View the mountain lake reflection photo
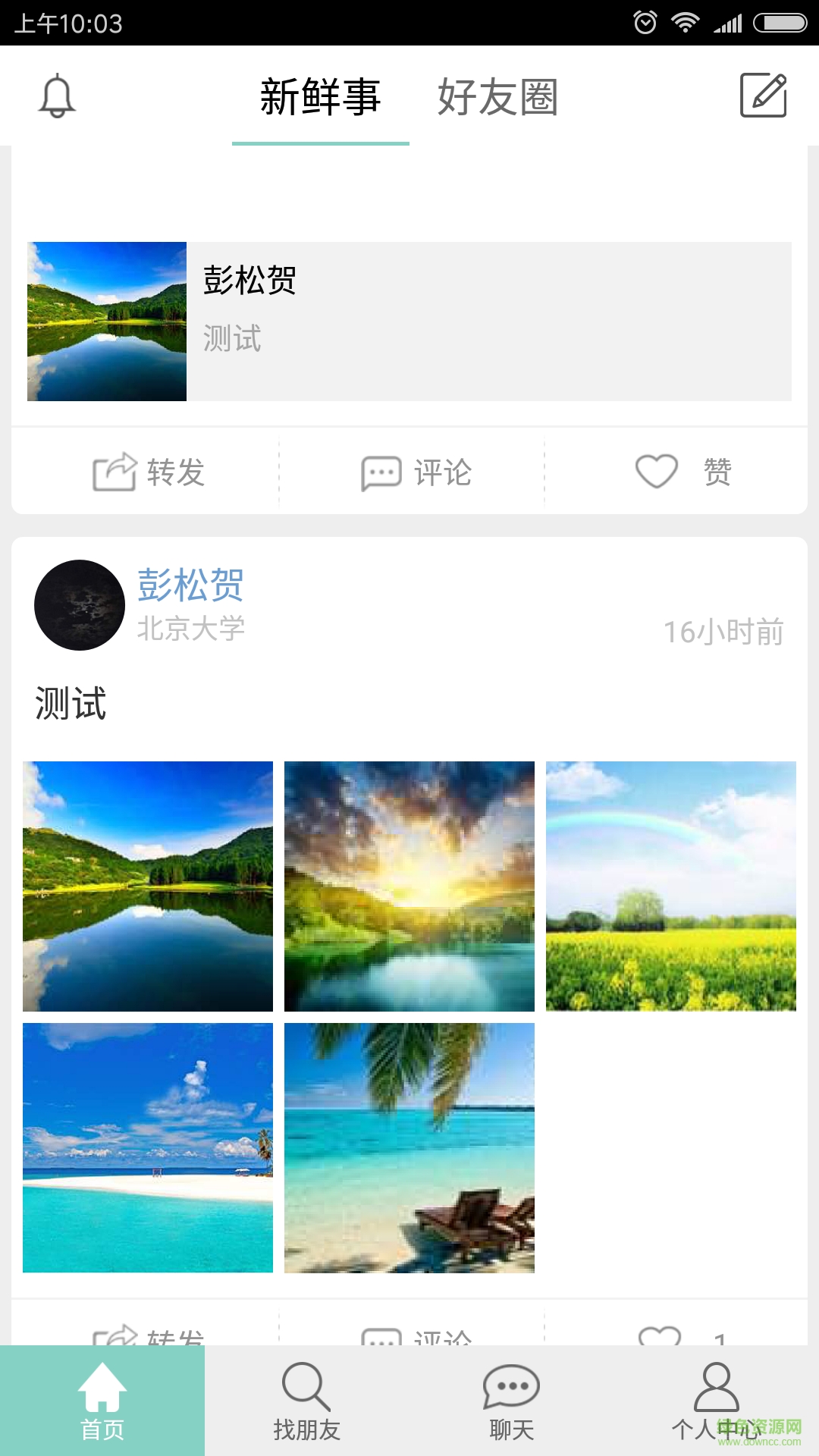Image resolution: width=819 pixels, height=1456 pixels. click(148, 886)
